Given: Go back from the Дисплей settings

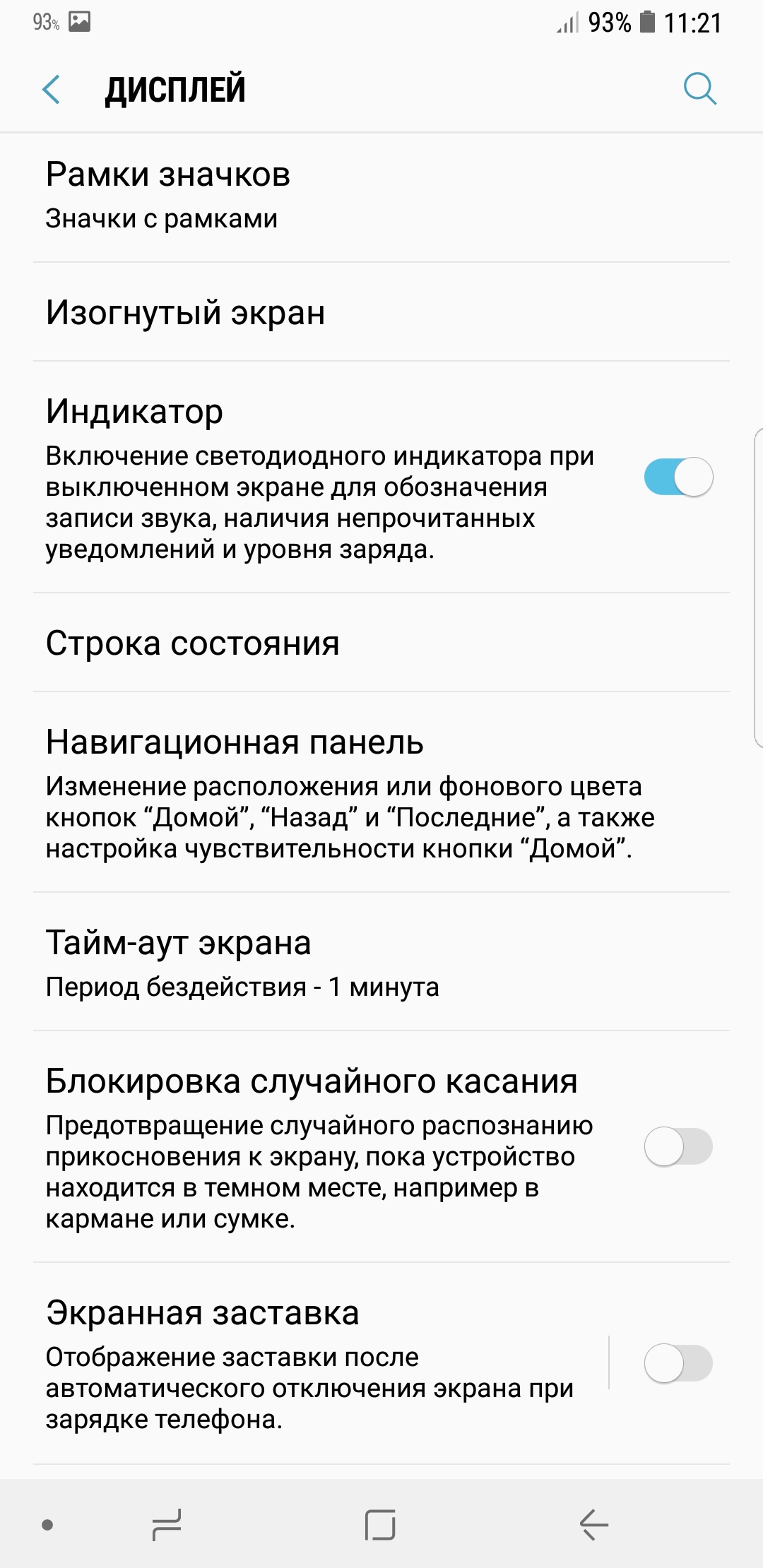Looking at the screenshot, I should coord(51,90).
